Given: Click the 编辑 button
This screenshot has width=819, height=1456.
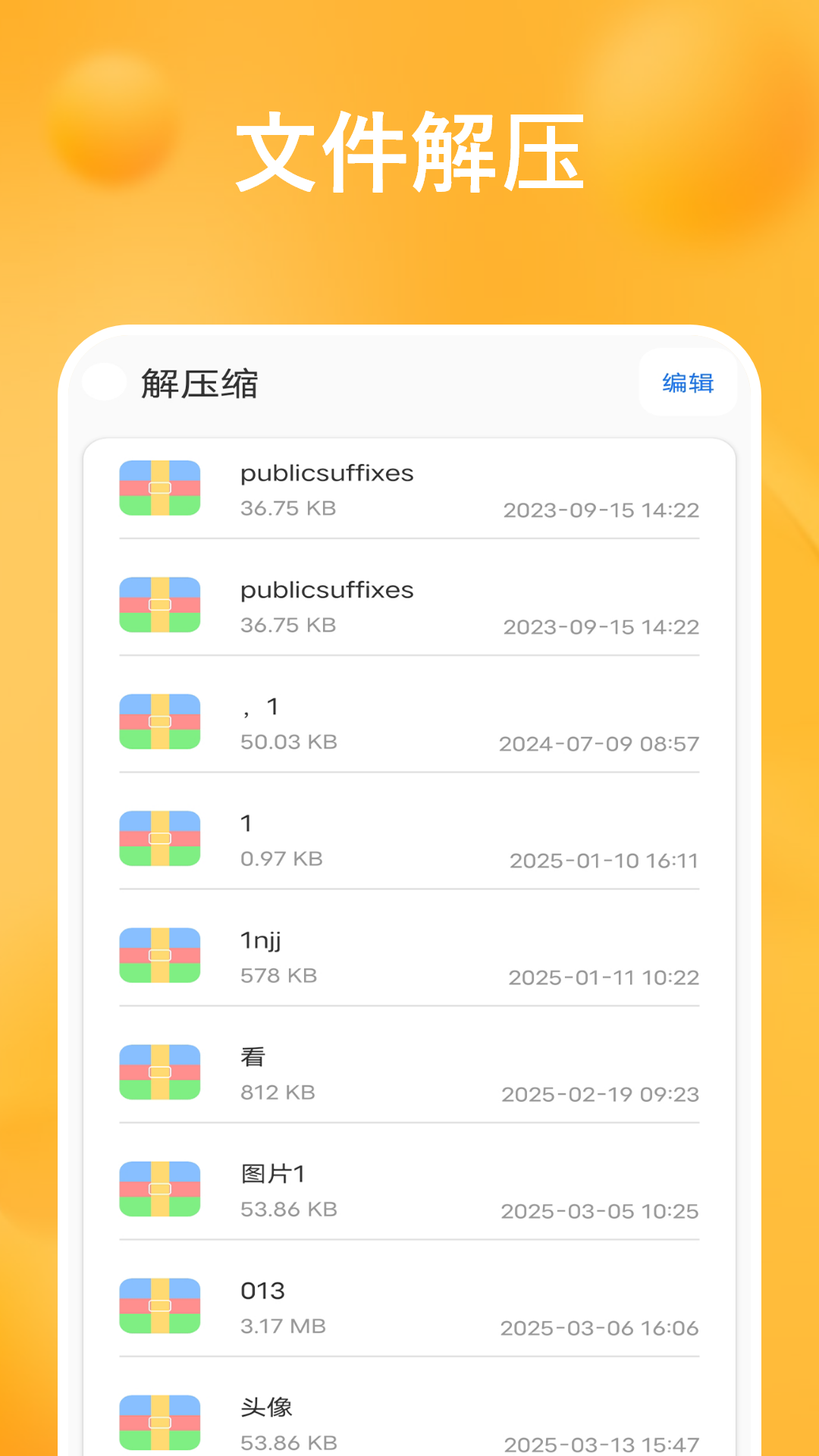Looking at the screenshot, I should coord(687,384).
